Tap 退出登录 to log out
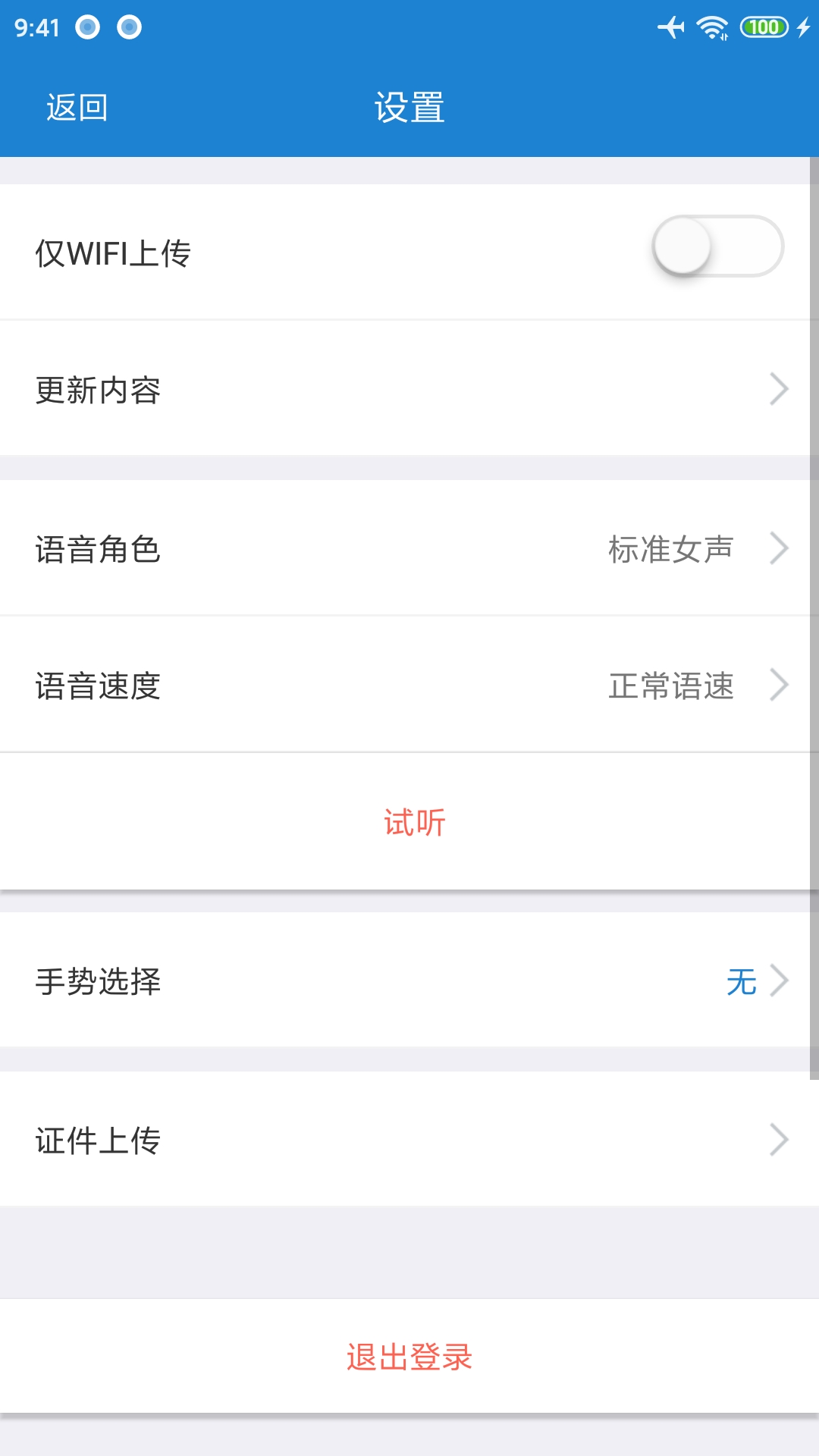This screenshot has width=819, height=1456. click(409, 1357)
